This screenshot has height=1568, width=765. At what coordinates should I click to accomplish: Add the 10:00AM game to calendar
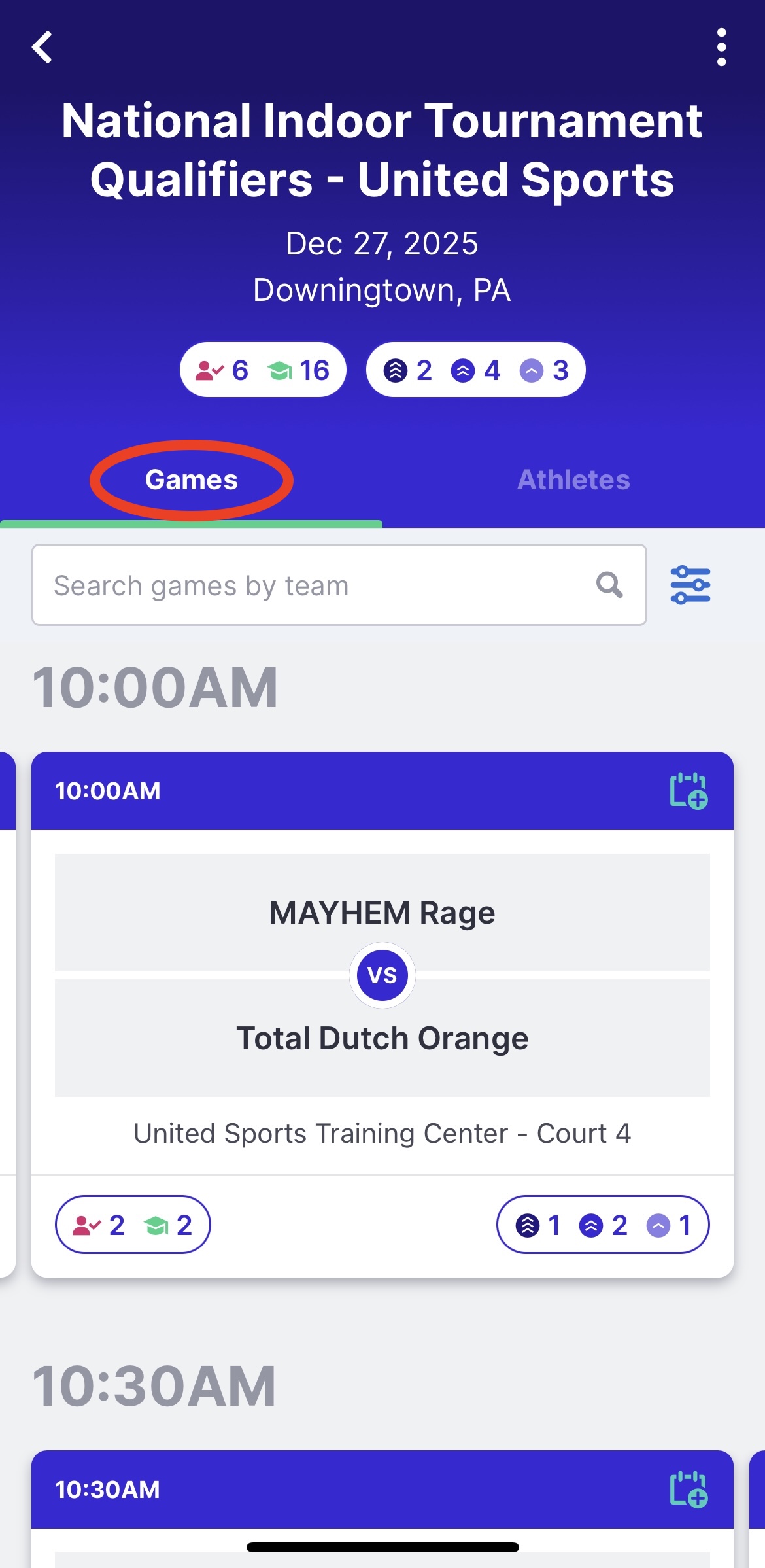coord(688,791)
